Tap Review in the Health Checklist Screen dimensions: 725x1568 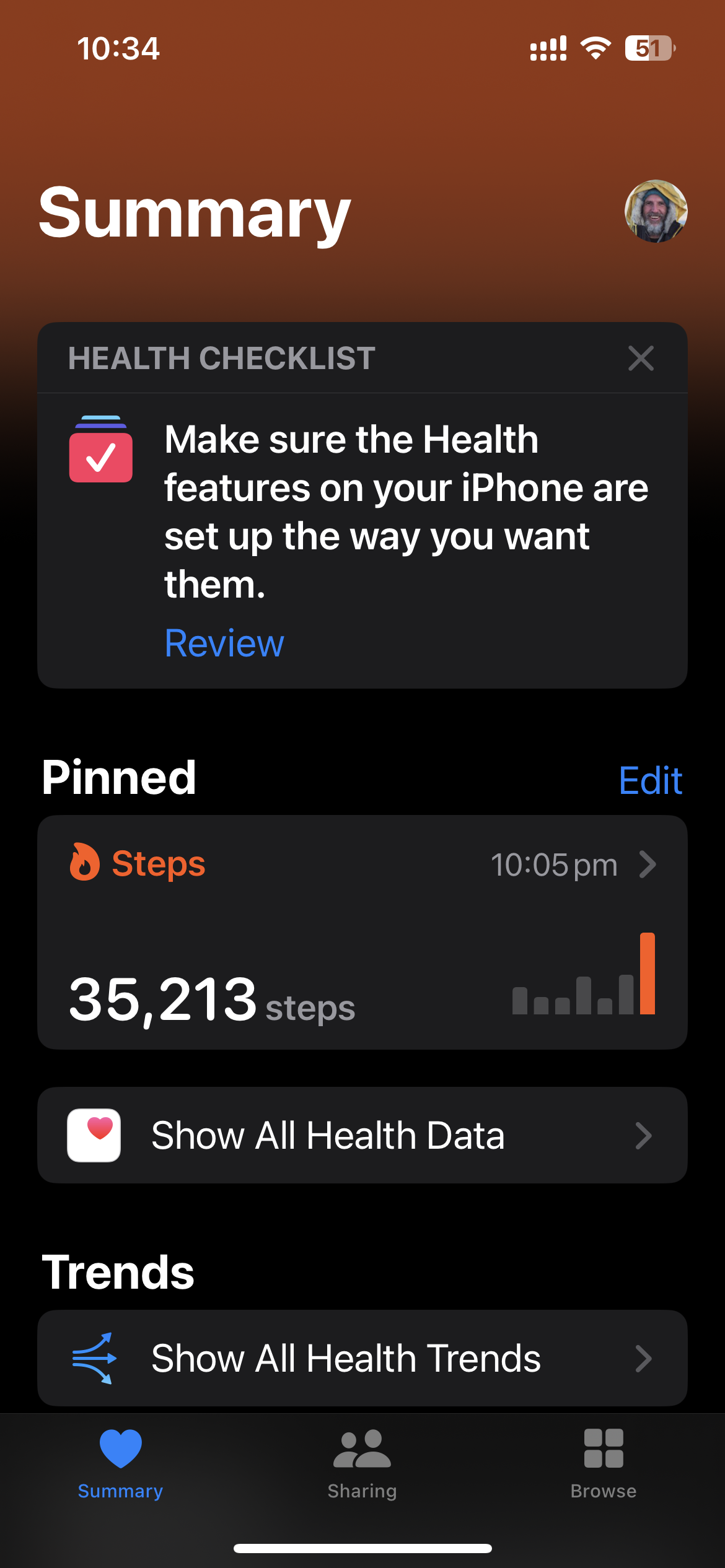(224, 643)
